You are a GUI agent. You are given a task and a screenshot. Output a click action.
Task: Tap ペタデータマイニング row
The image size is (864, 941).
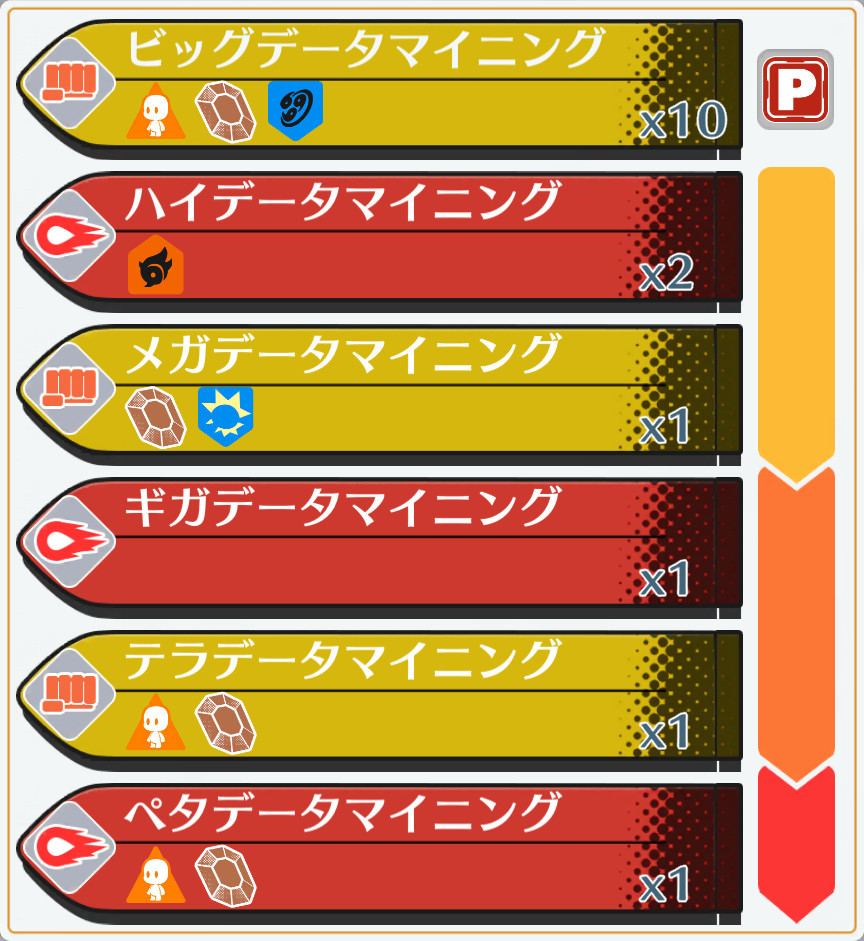tap(380, 851)
